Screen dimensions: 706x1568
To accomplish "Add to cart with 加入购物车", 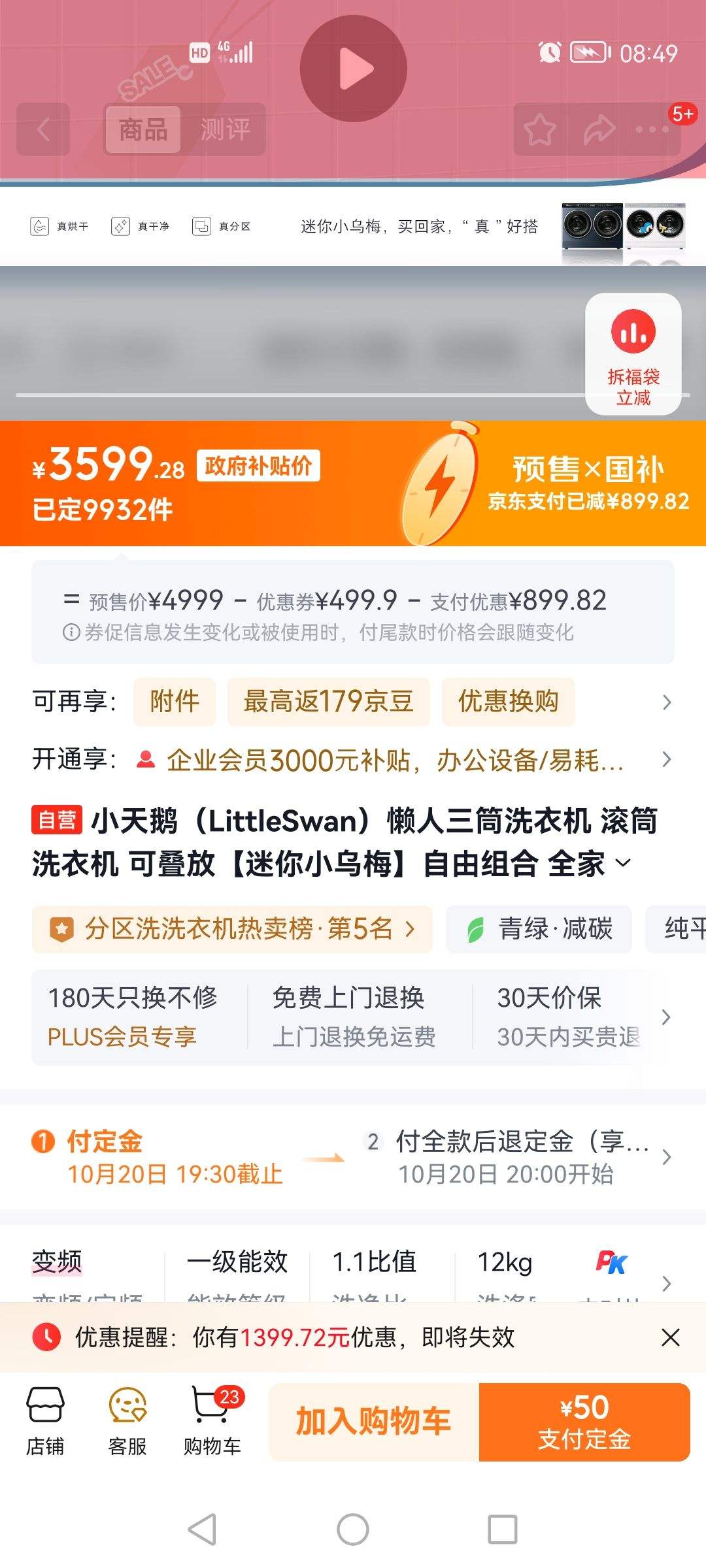I will click(374, 1421).
